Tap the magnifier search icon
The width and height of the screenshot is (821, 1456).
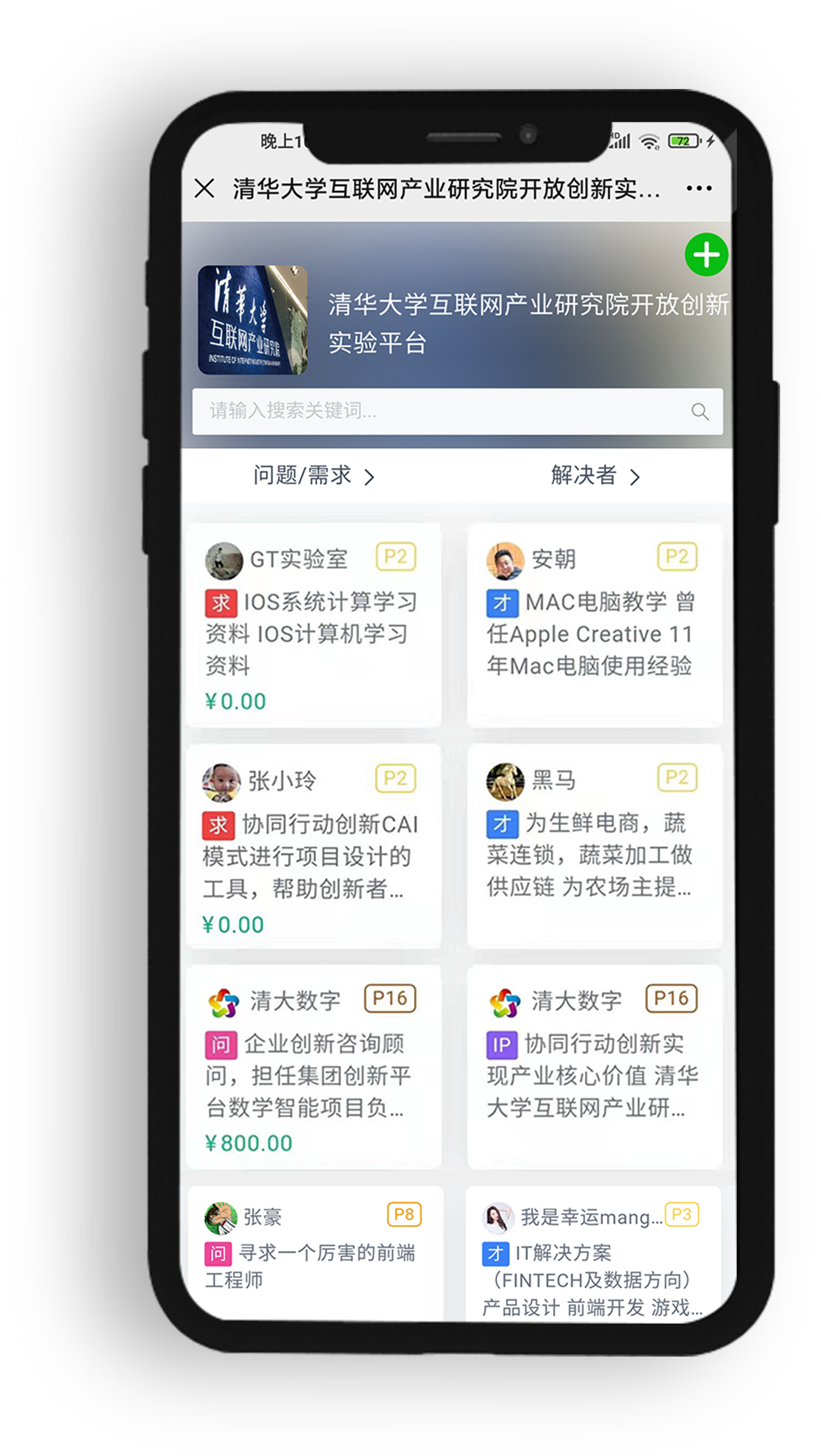click(x=700, y=412)
